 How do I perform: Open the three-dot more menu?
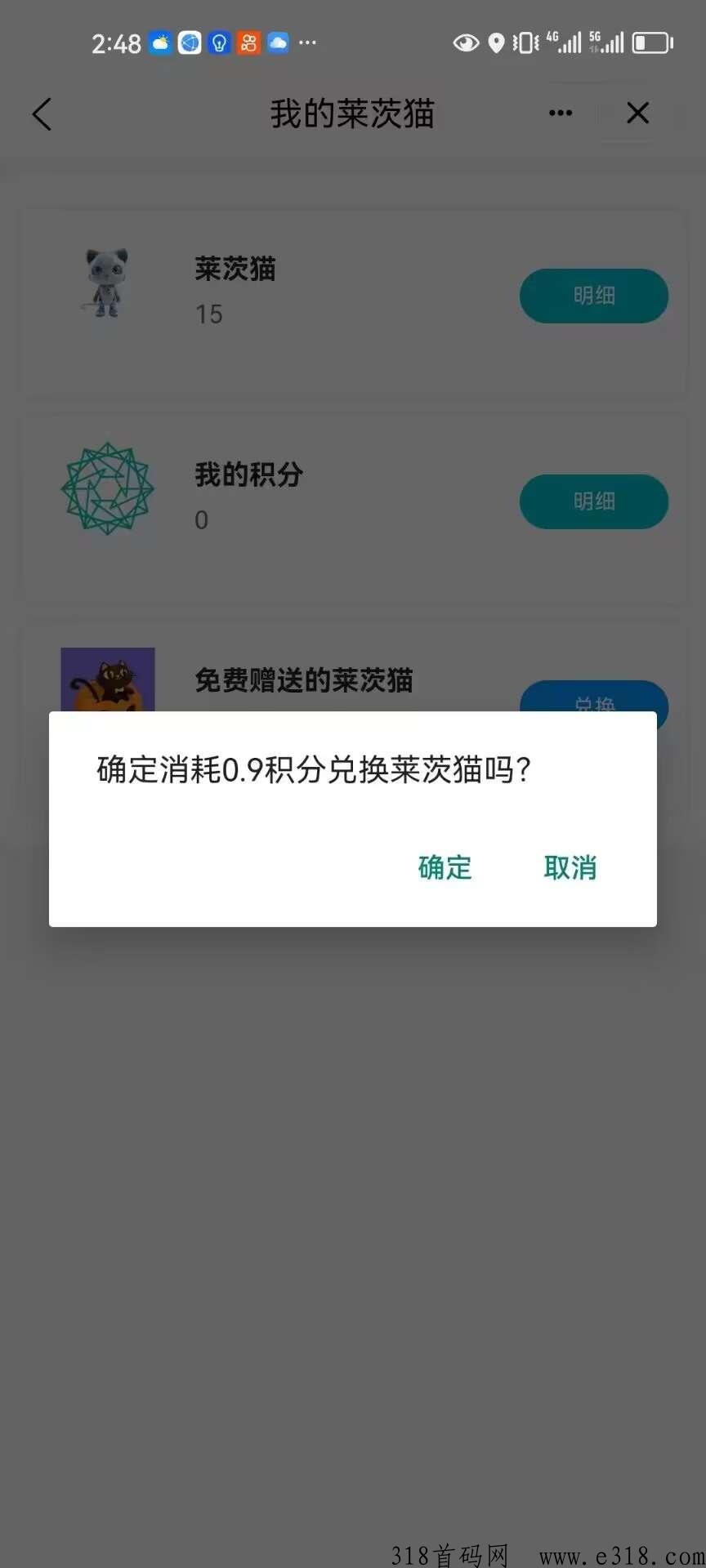click(561, 113)
